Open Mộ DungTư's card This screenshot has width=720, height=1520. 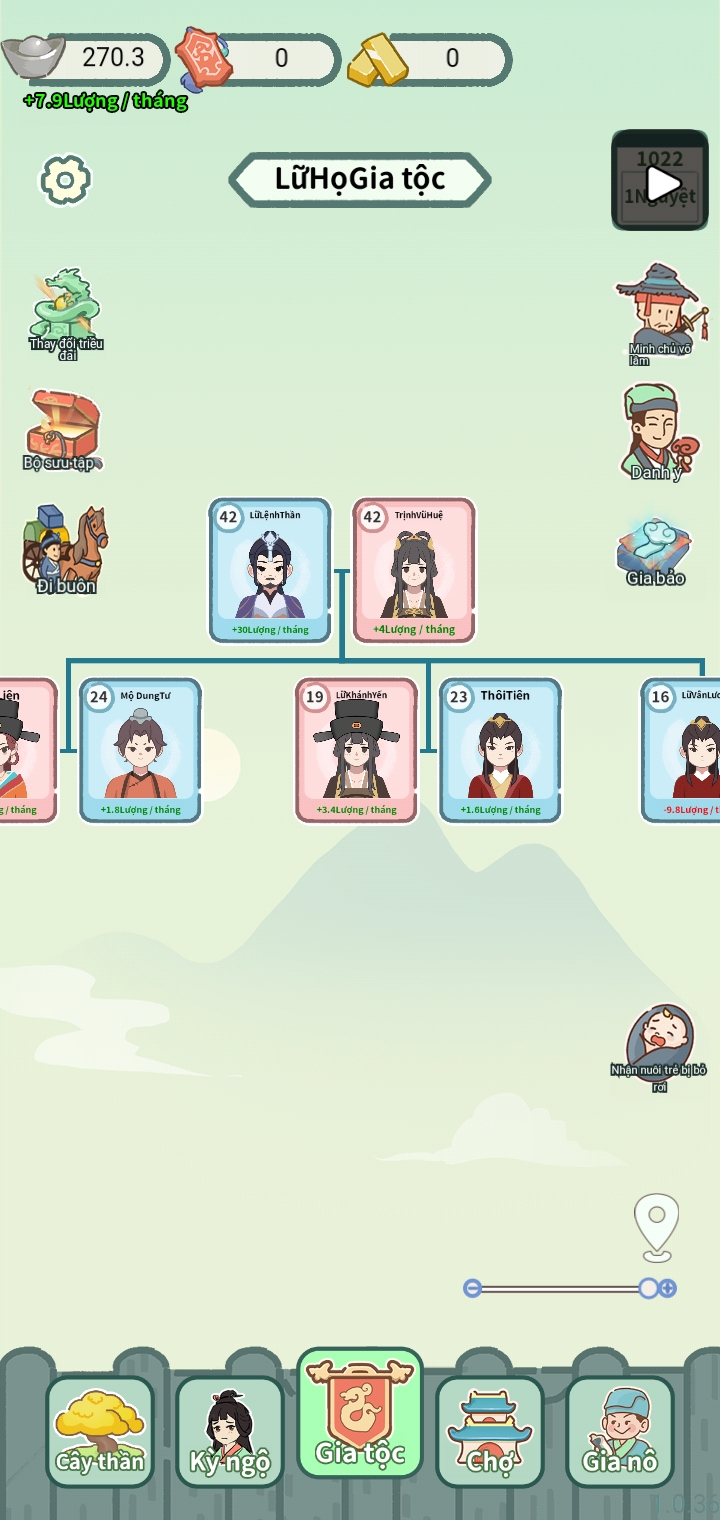[x=141, y=750]
